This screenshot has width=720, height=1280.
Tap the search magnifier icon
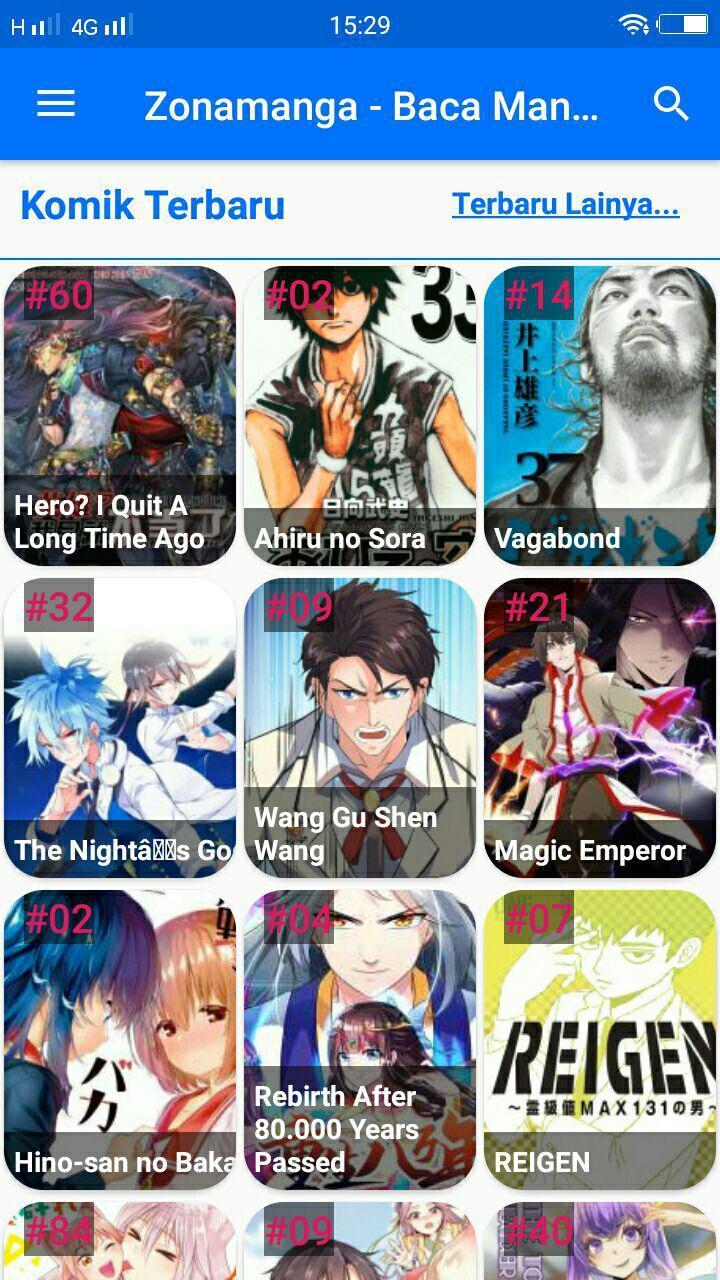671,104
